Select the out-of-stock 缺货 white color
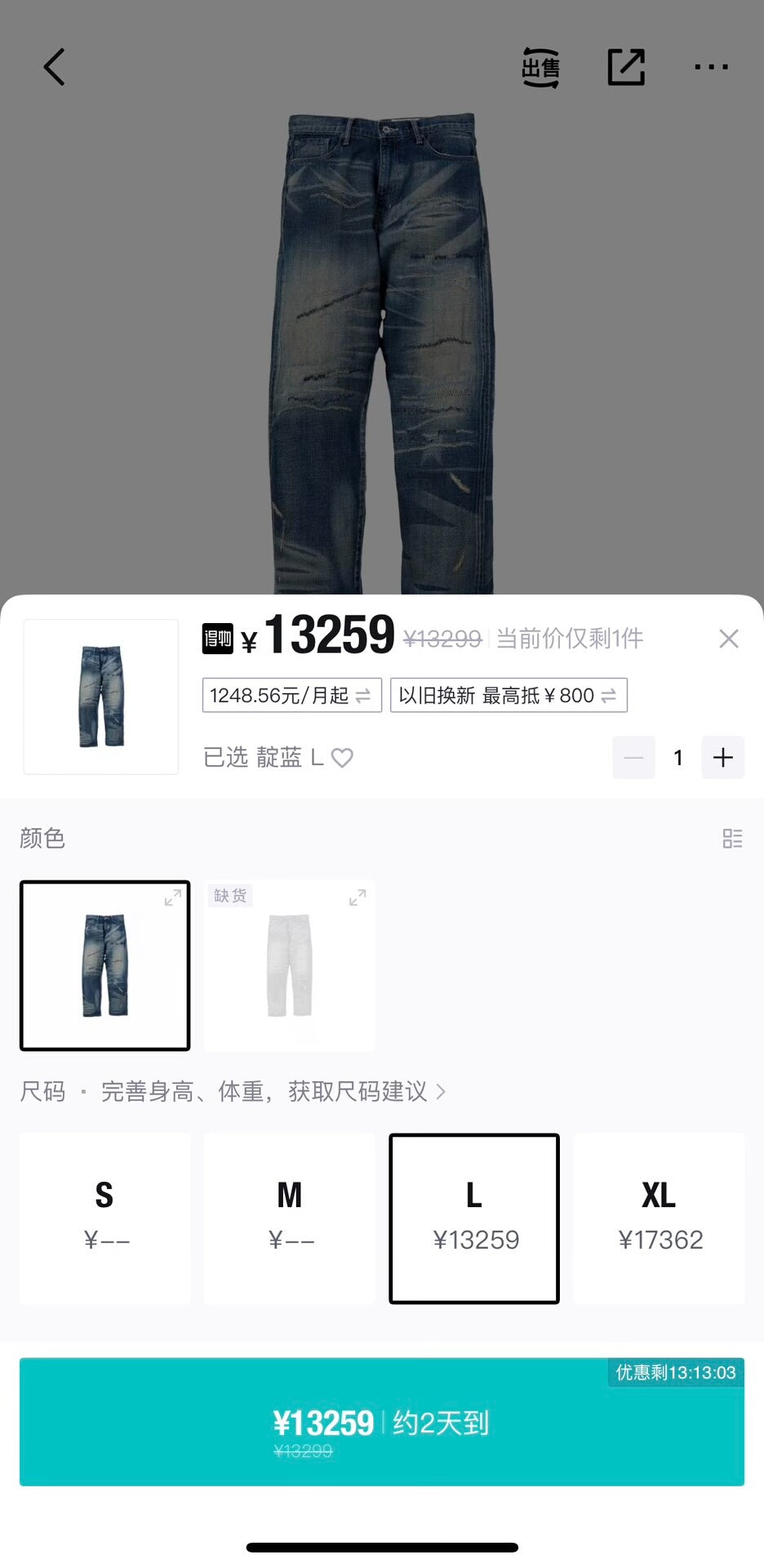 [290, 965]
